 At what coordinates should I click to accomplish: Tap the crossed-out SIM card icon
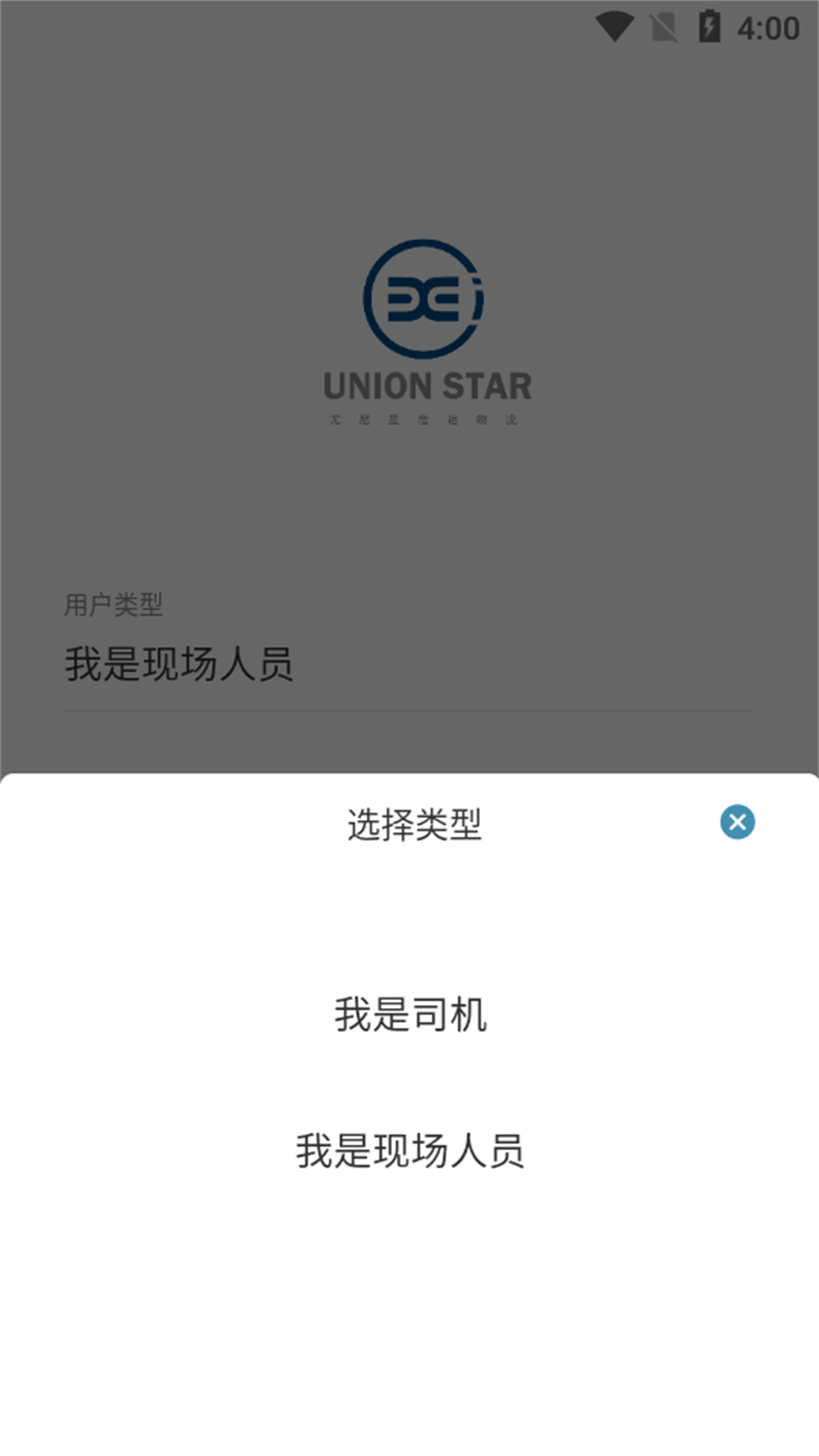pos(663,25)
